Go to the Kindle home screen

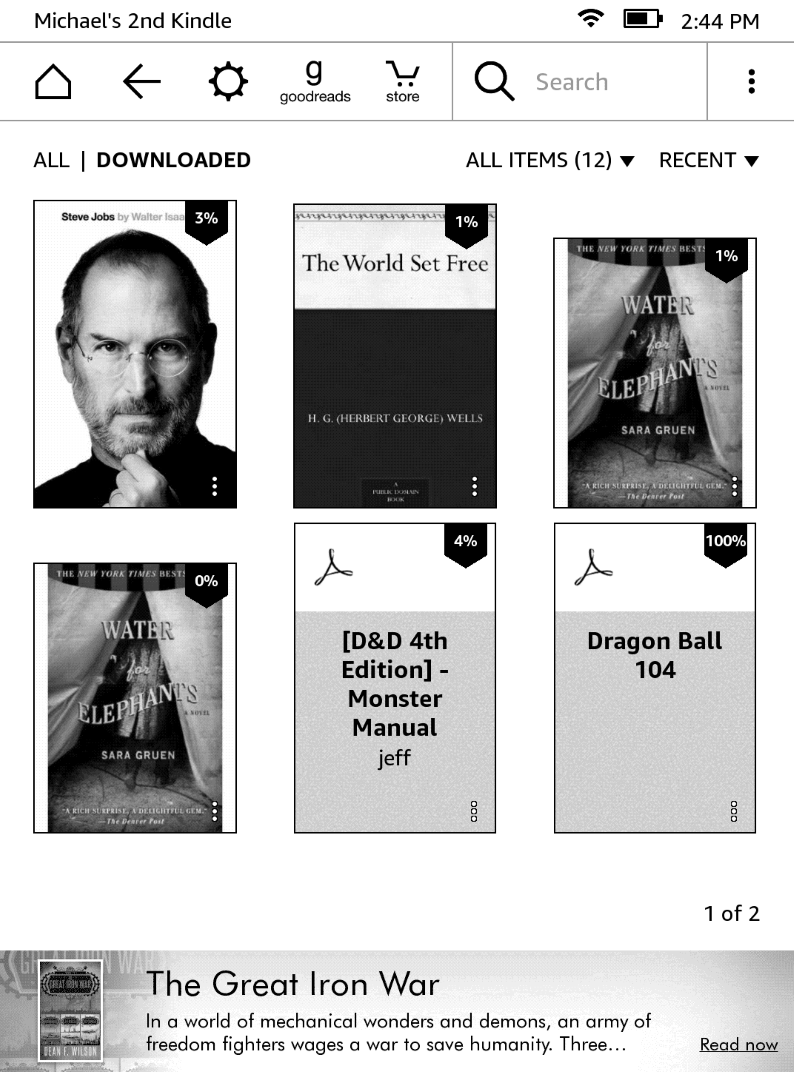coord(53,82)
